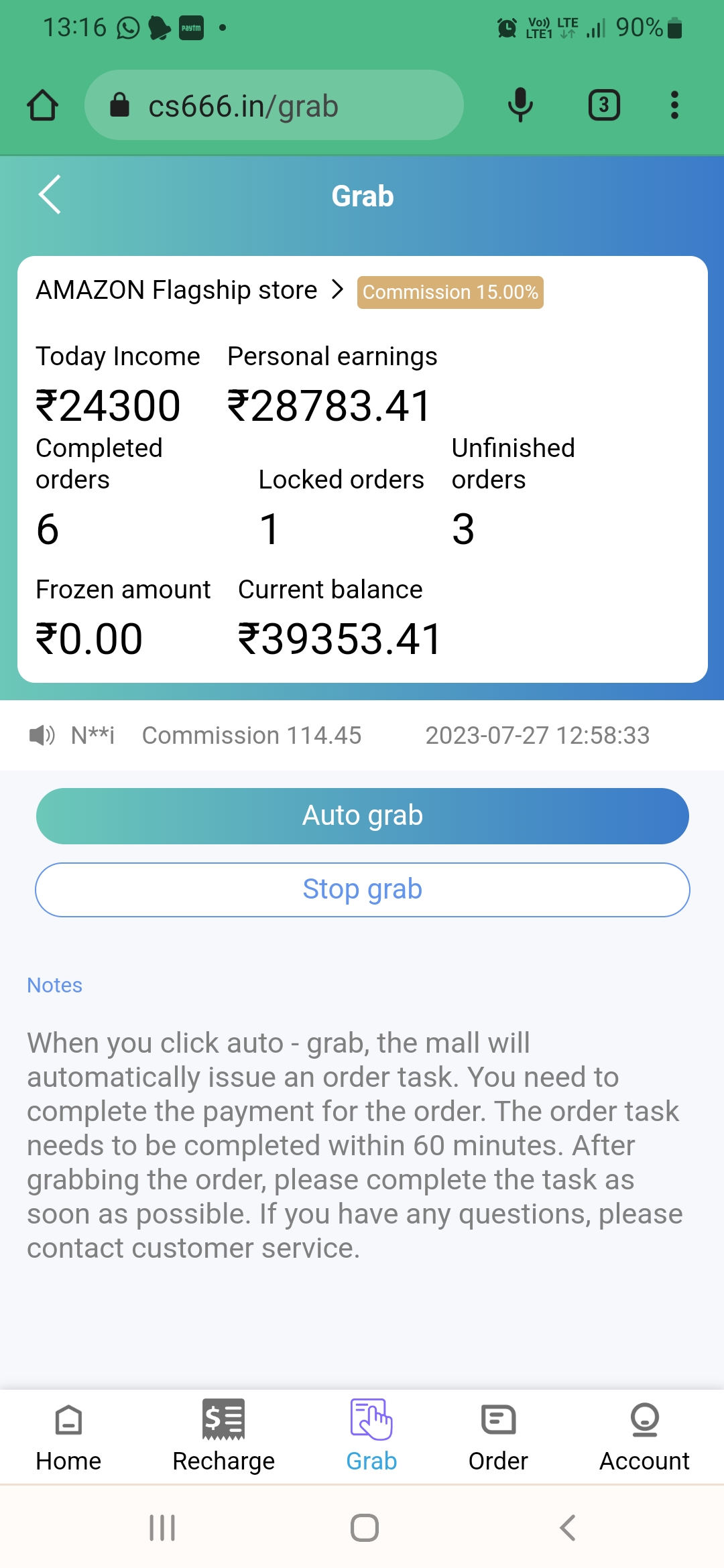Start voice search with the microphone
Image resolution: width=724 pixels, height=1568 pixels.
(x=520, y=105)
